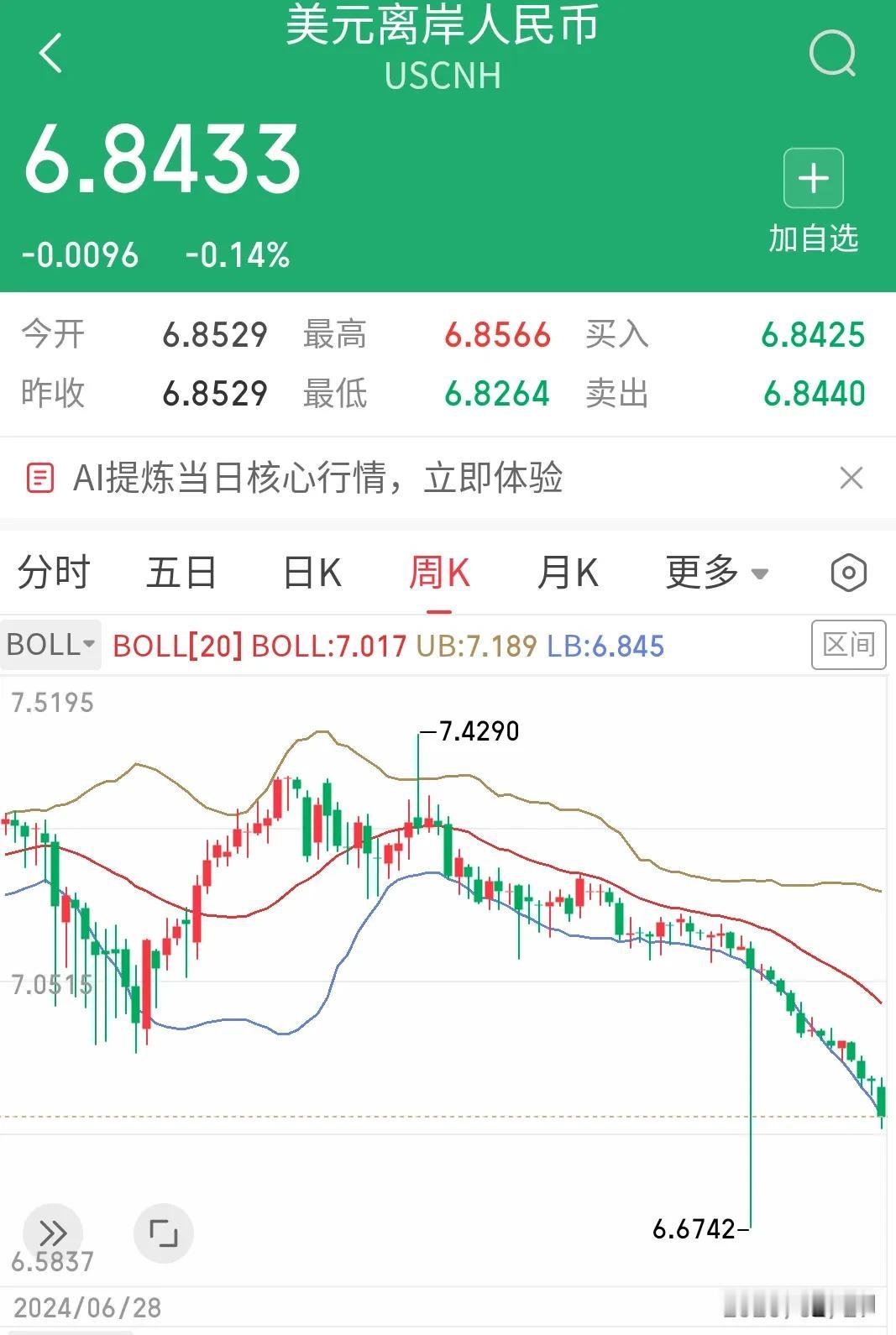Tap the chart settings gear icon

pyautogui.click(x=848, y=571)
